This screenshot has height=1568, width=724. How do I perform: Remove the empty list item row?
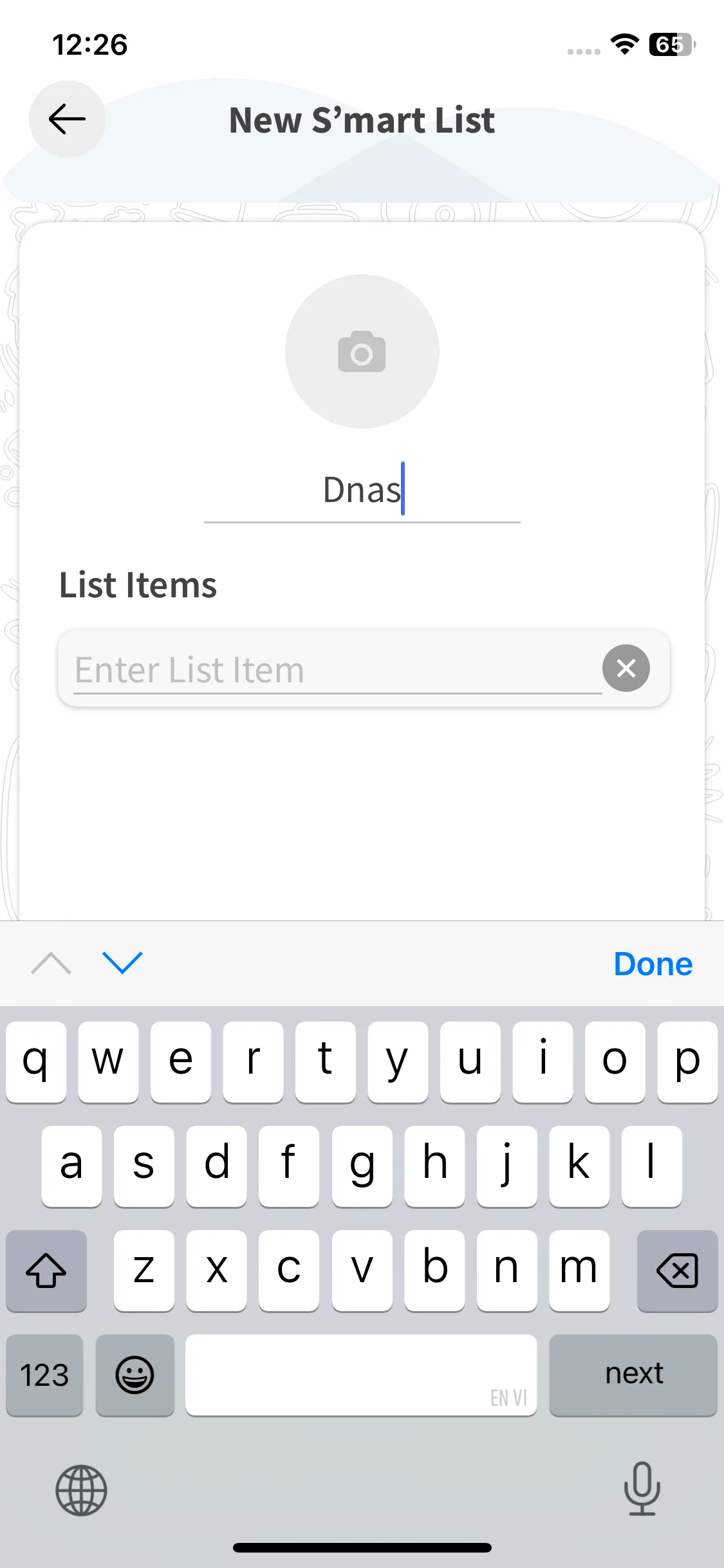click(x=626, y=668)
